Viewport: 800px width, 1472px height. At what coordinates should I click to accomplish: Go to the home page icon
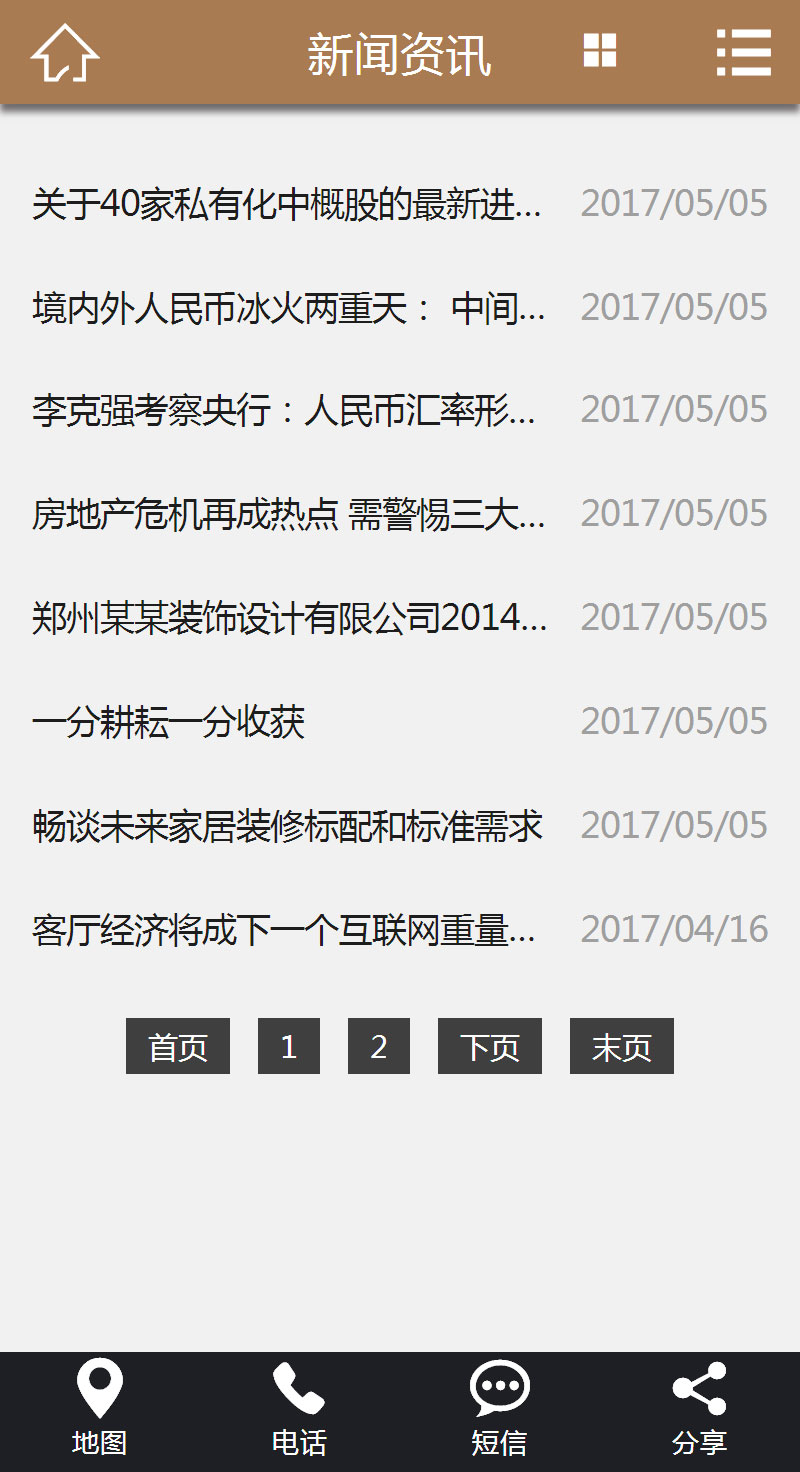[x=65, y=53]
